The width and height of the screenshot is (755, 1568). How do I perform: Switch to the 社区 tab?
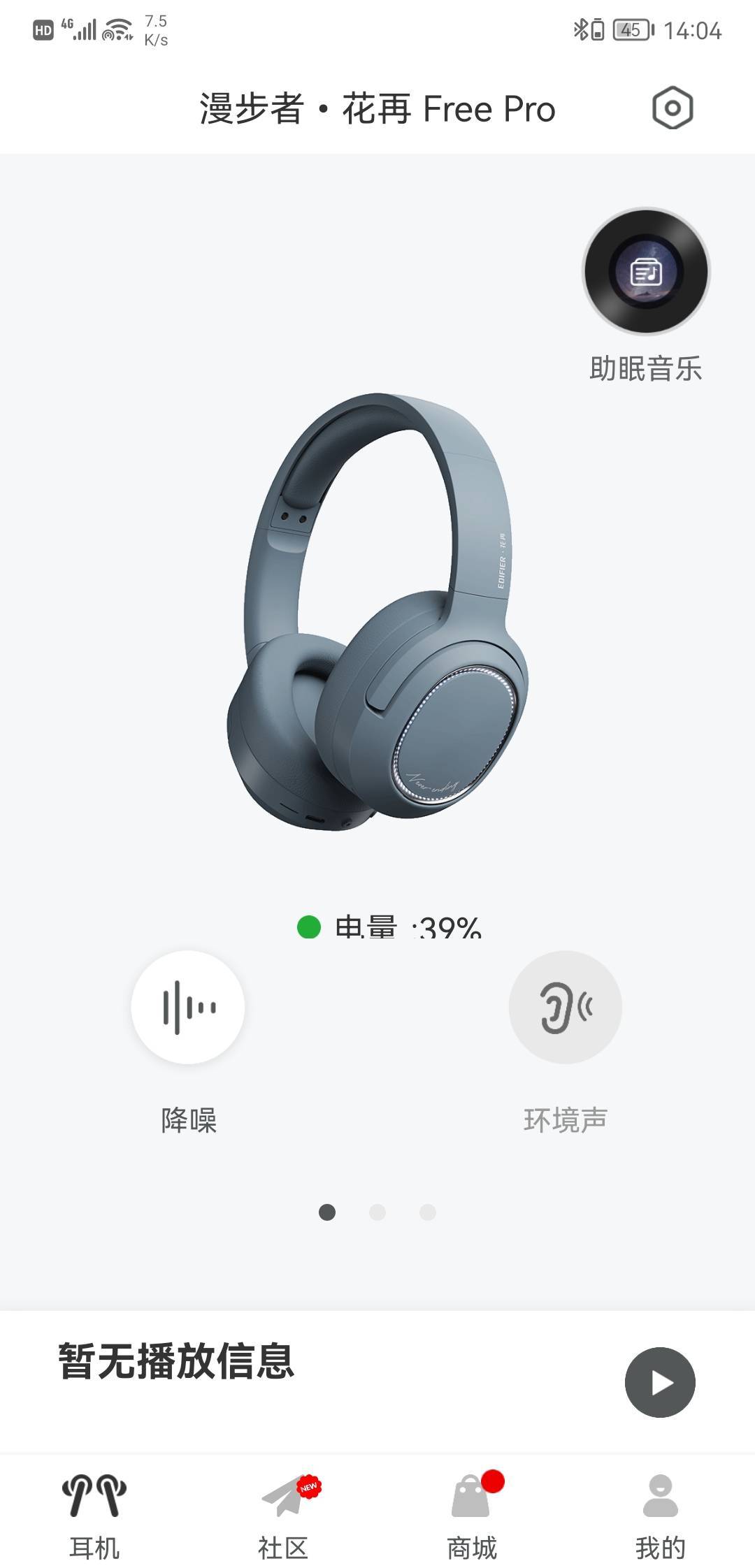284,1516
